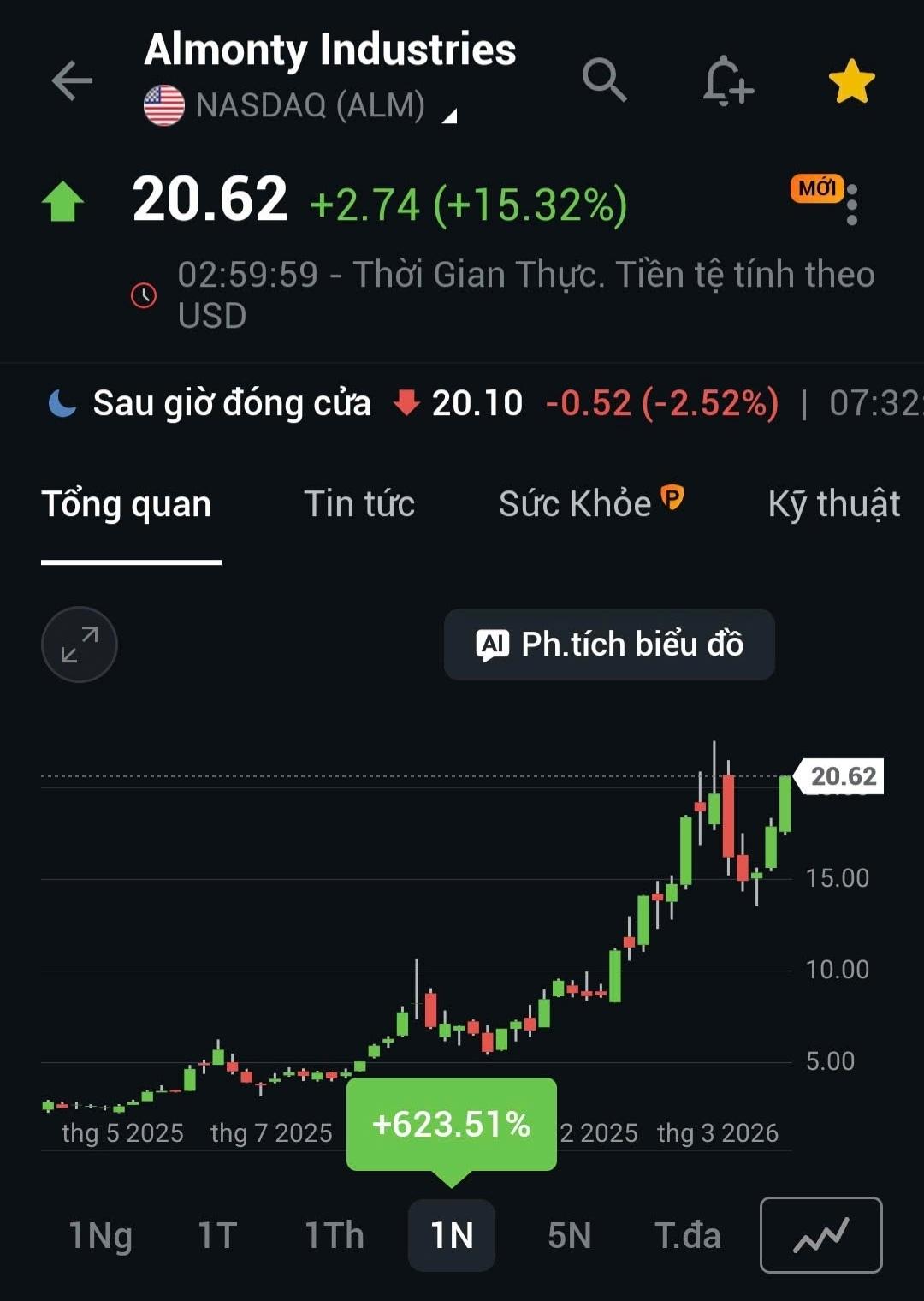The height and width of the screenshot is (1301, 924).
Task: Switch to the Kỹ thuật tab
Action: tap(833, 504)
